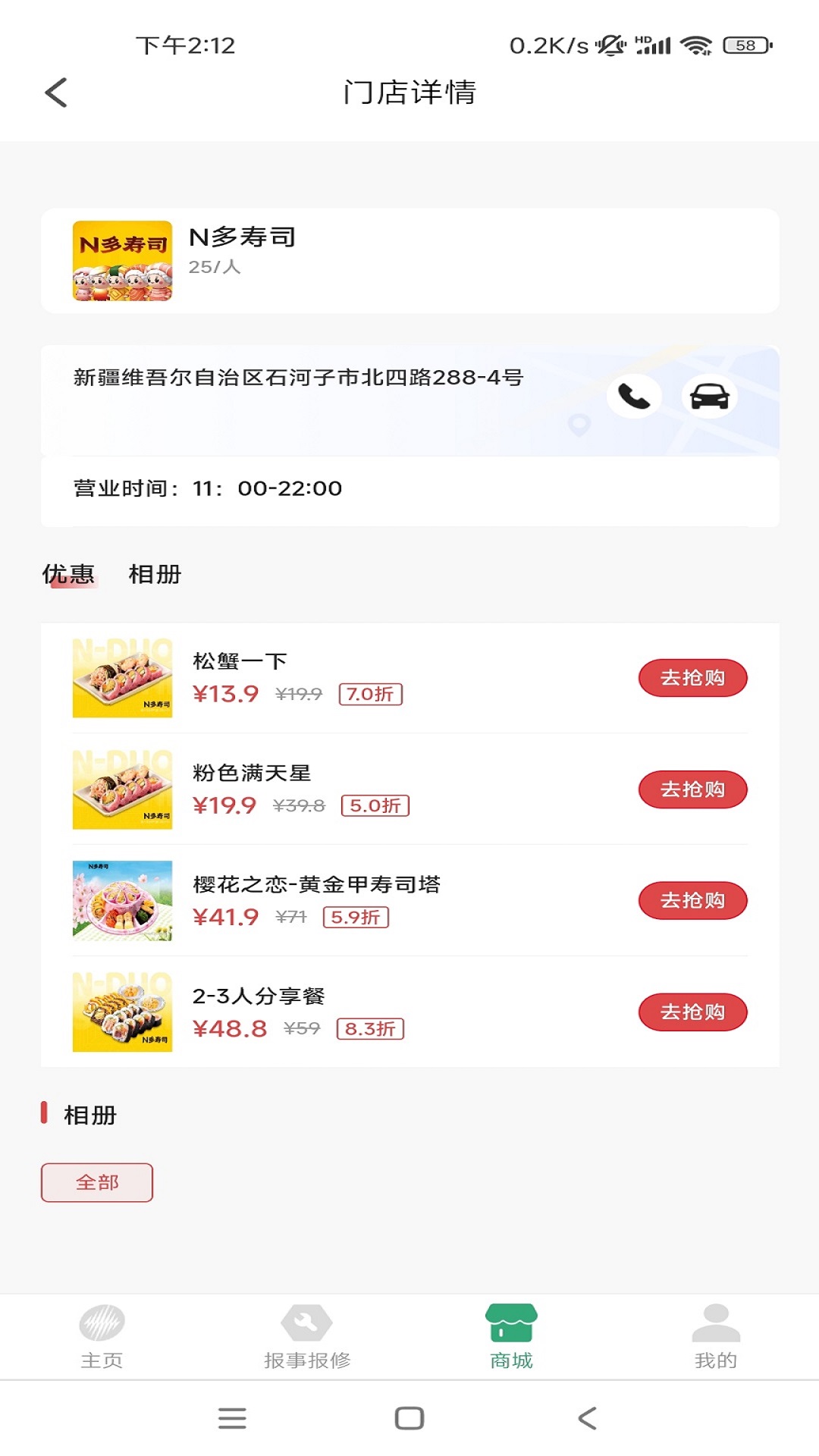Go to 报事报修 tab
This screenshot has width=819, height=1456.
[307, 1336]
